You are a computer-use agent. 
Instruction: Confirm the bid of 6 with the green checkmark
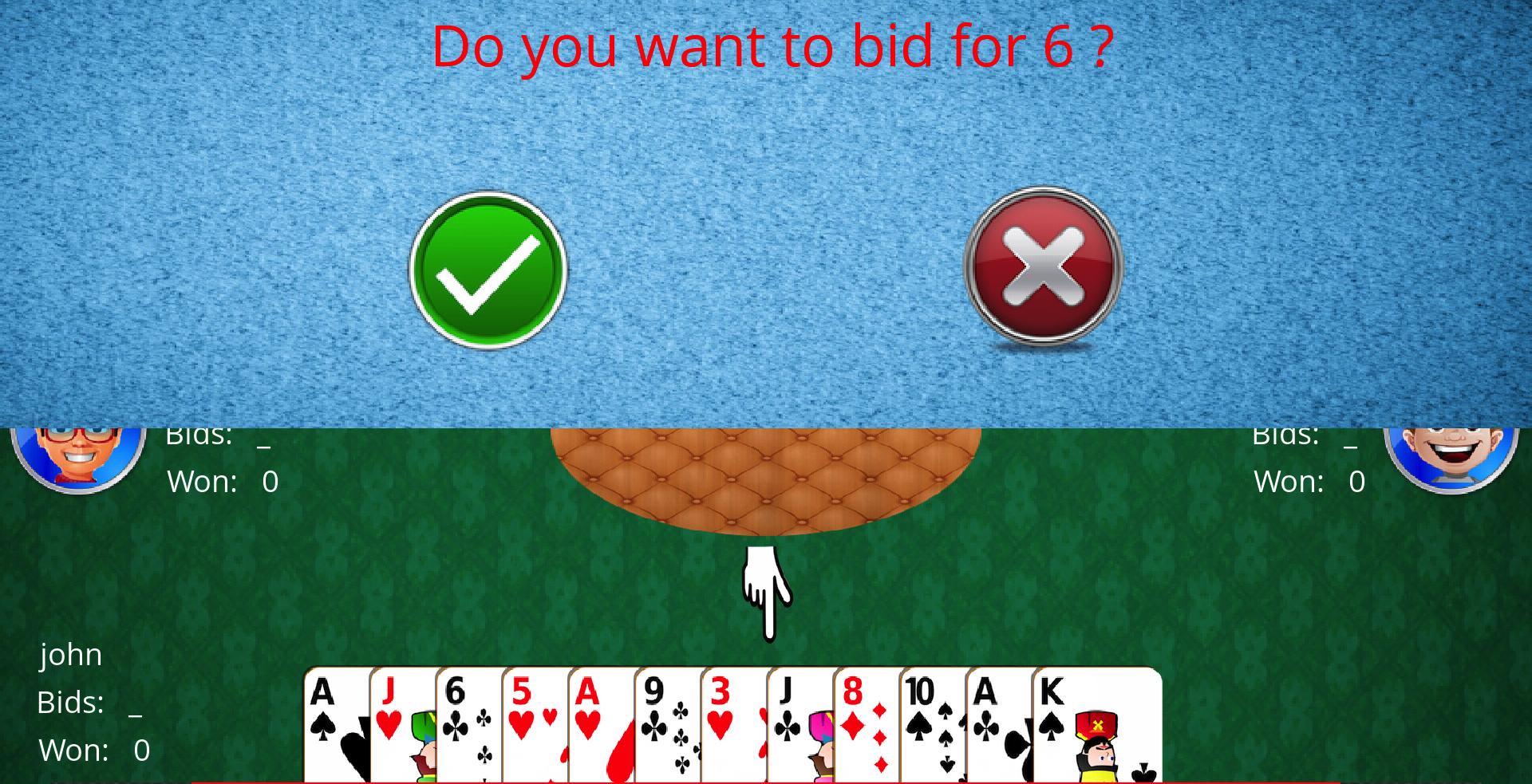(x=488, y=270)
